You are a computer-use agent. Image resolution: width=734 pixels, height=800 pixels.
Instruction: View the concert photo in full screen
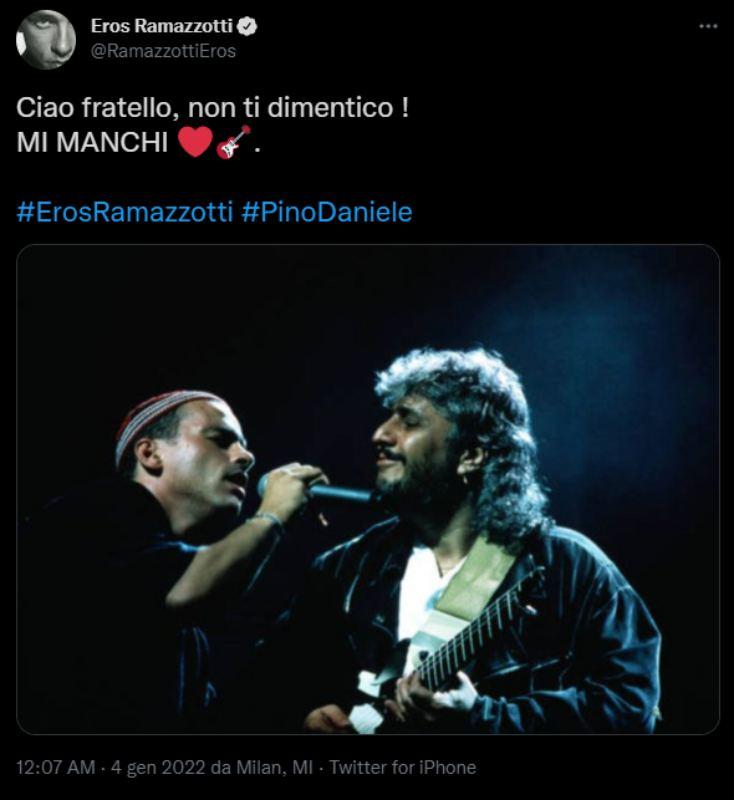point(368,490)
